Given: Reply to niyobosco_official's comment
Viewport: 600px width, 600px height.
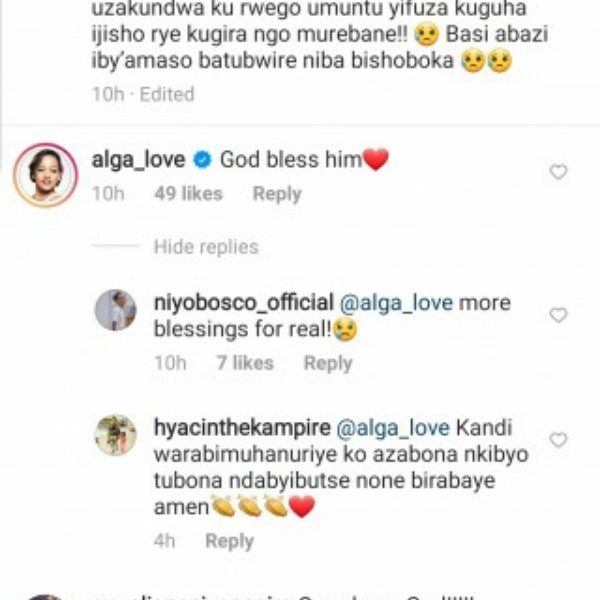Looking at the screenshot, I should coord(328,364).
